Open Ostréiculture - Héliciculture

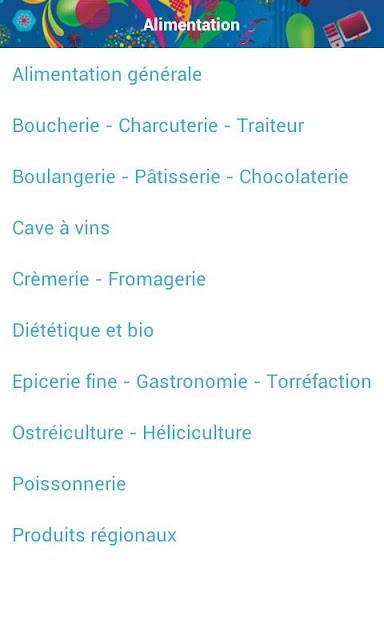click(x=192, y=433)
